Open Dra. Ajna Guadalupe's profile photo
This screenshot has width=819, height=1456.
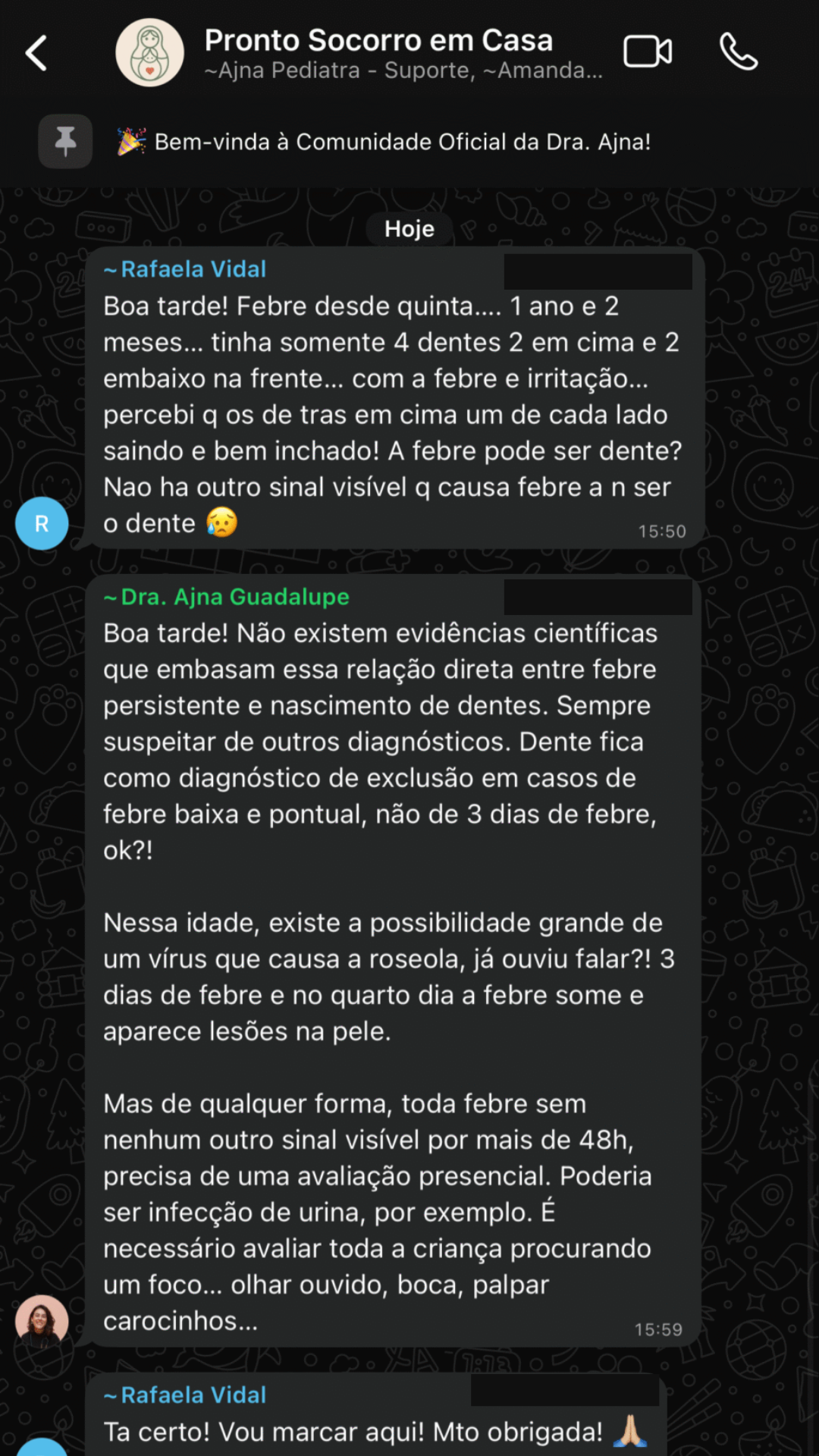pyautogui.click(x=42, y=1319)
